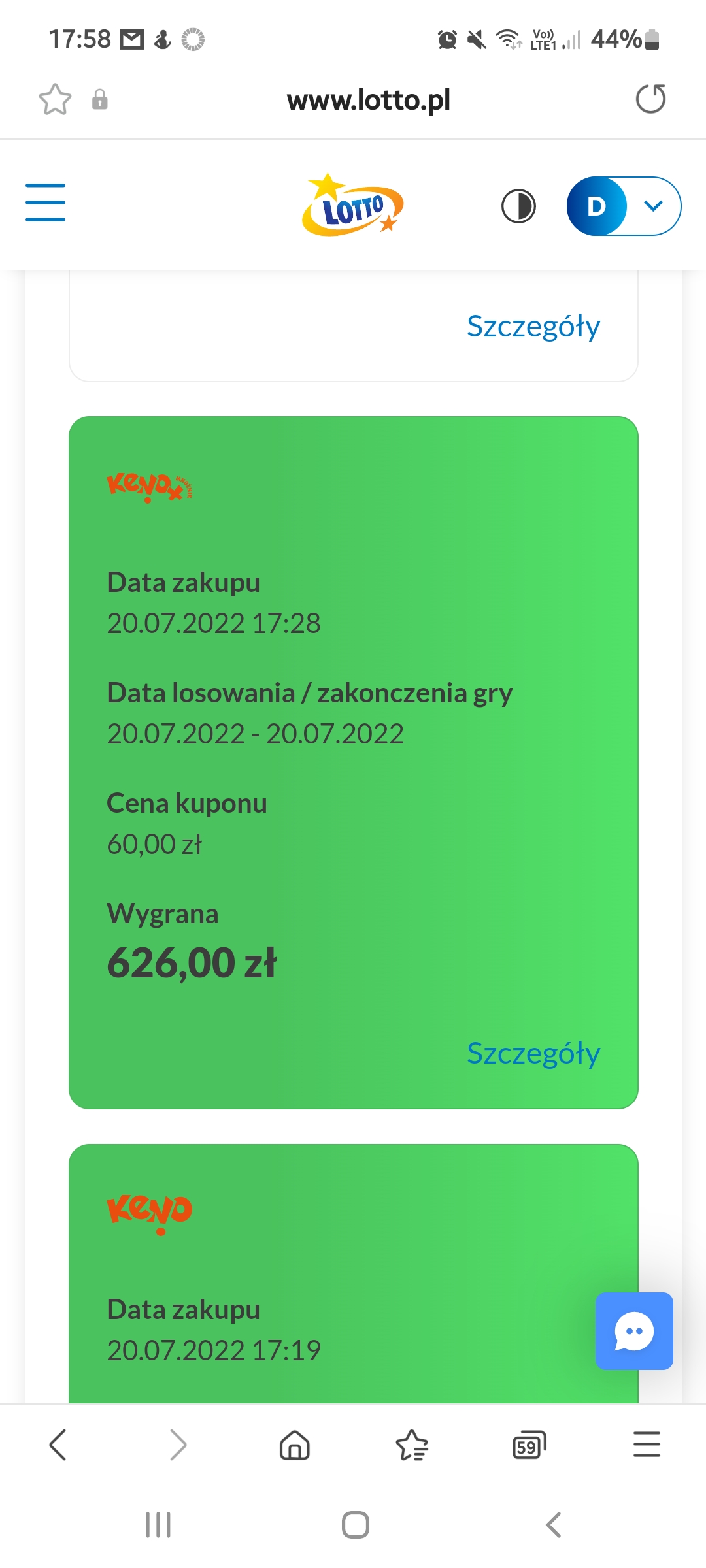Open recent apps from system bar
The width and height of the screenshot is (706, 1568).
[158, 1525]
